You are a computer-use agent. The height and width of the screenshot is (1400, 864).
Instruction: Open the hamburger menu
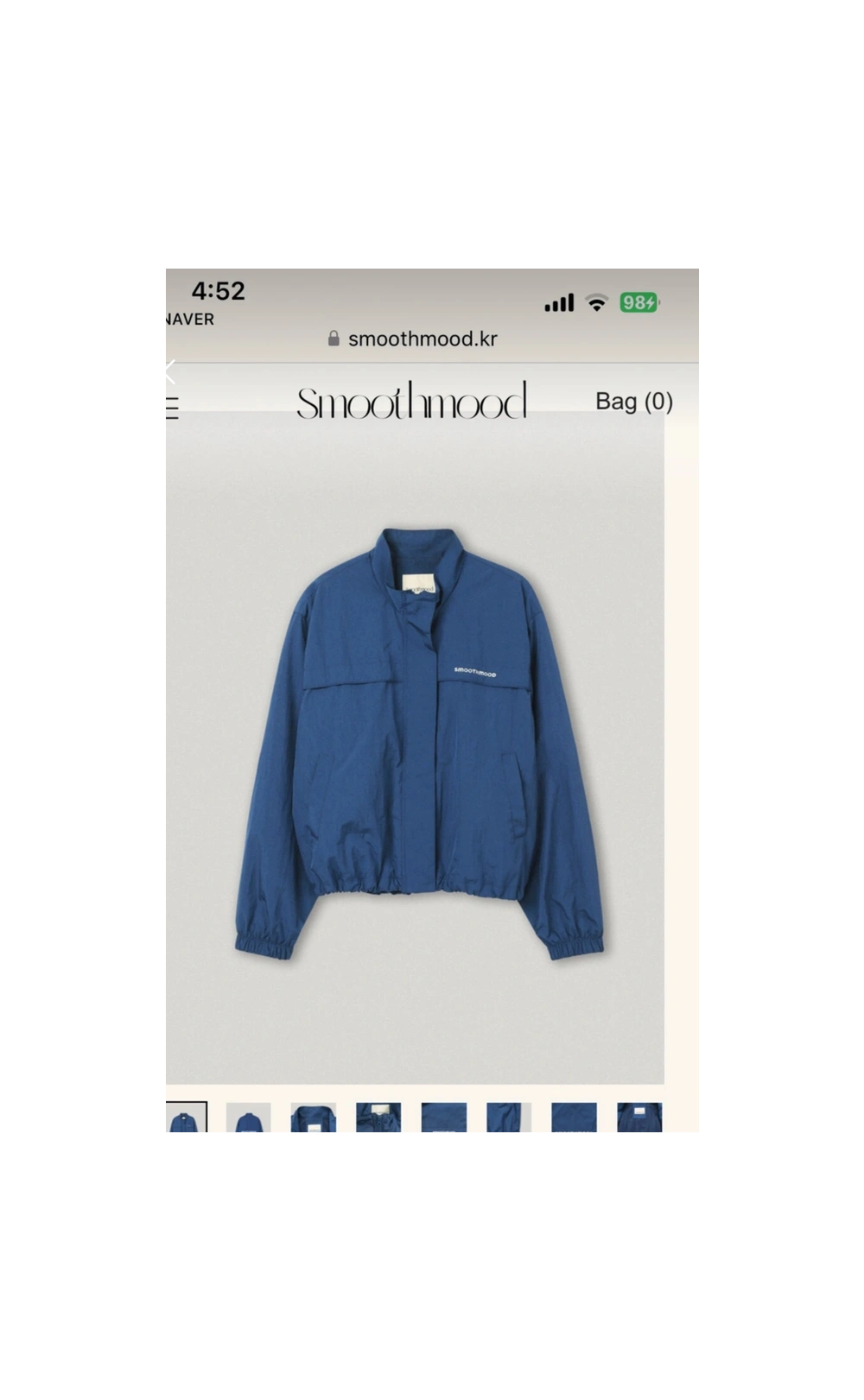(x=172, y=407)
